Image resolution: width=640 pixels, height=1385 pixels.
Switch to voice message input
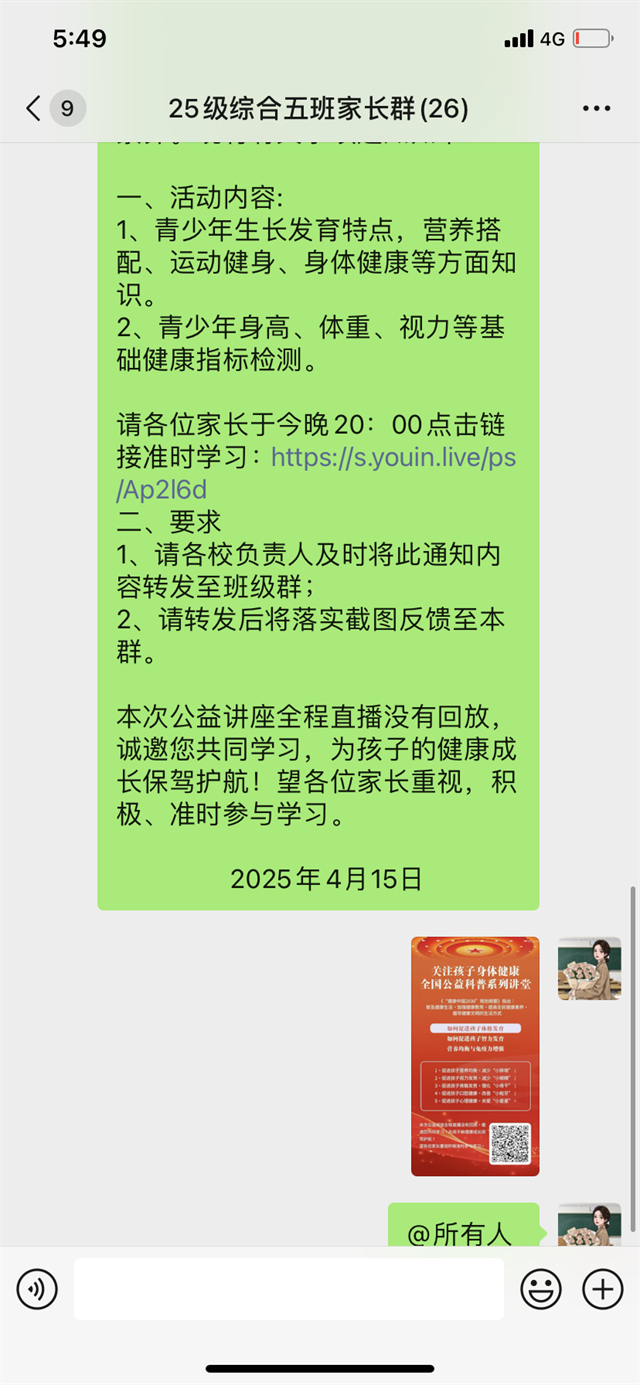pyautogui.click(x=37, y=1289)
